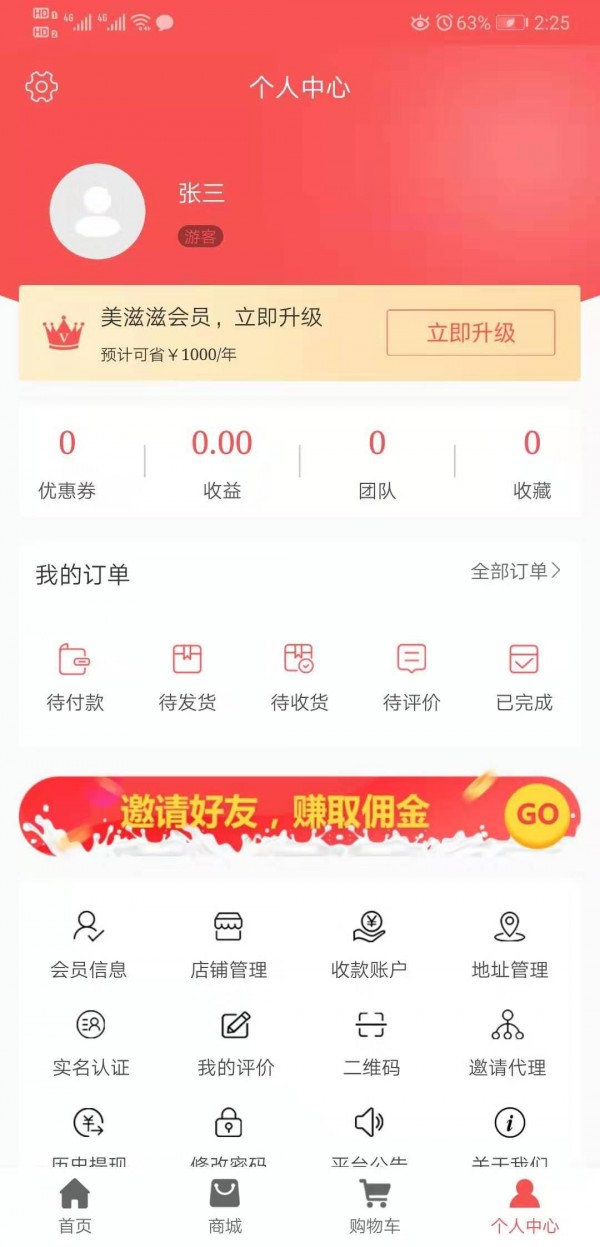Switch to the 首页 home tab

click(x=75, y=1206)
